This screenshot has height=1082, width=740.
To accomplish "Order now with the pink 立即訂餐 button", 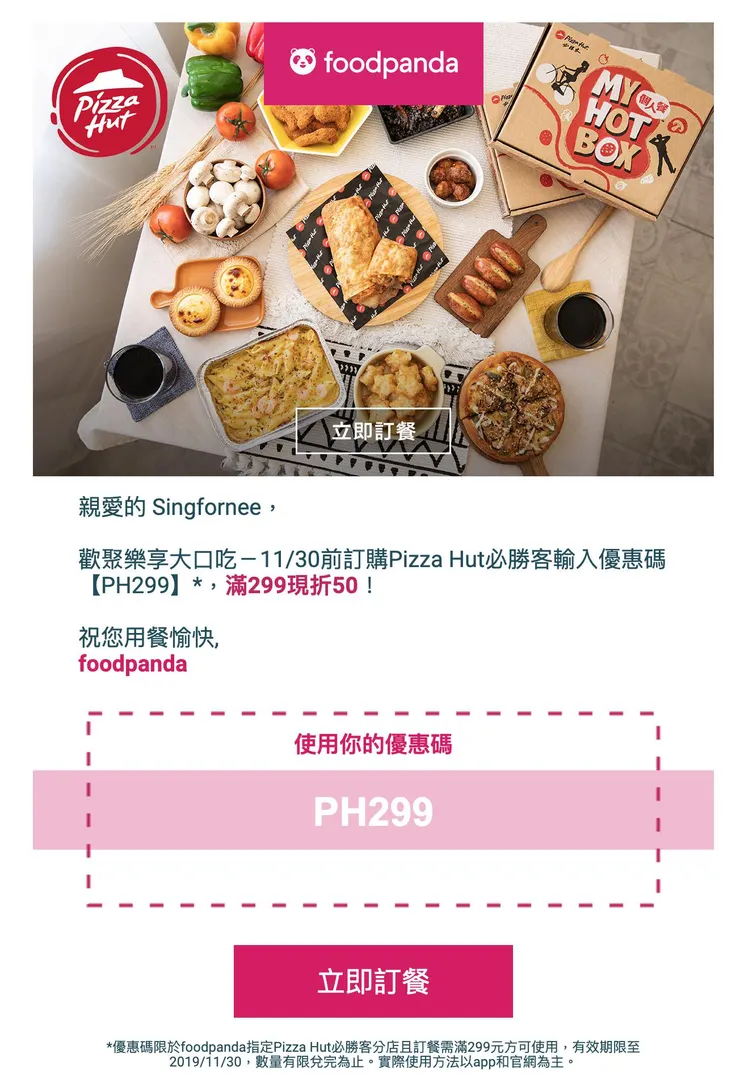I will point(373,981).
